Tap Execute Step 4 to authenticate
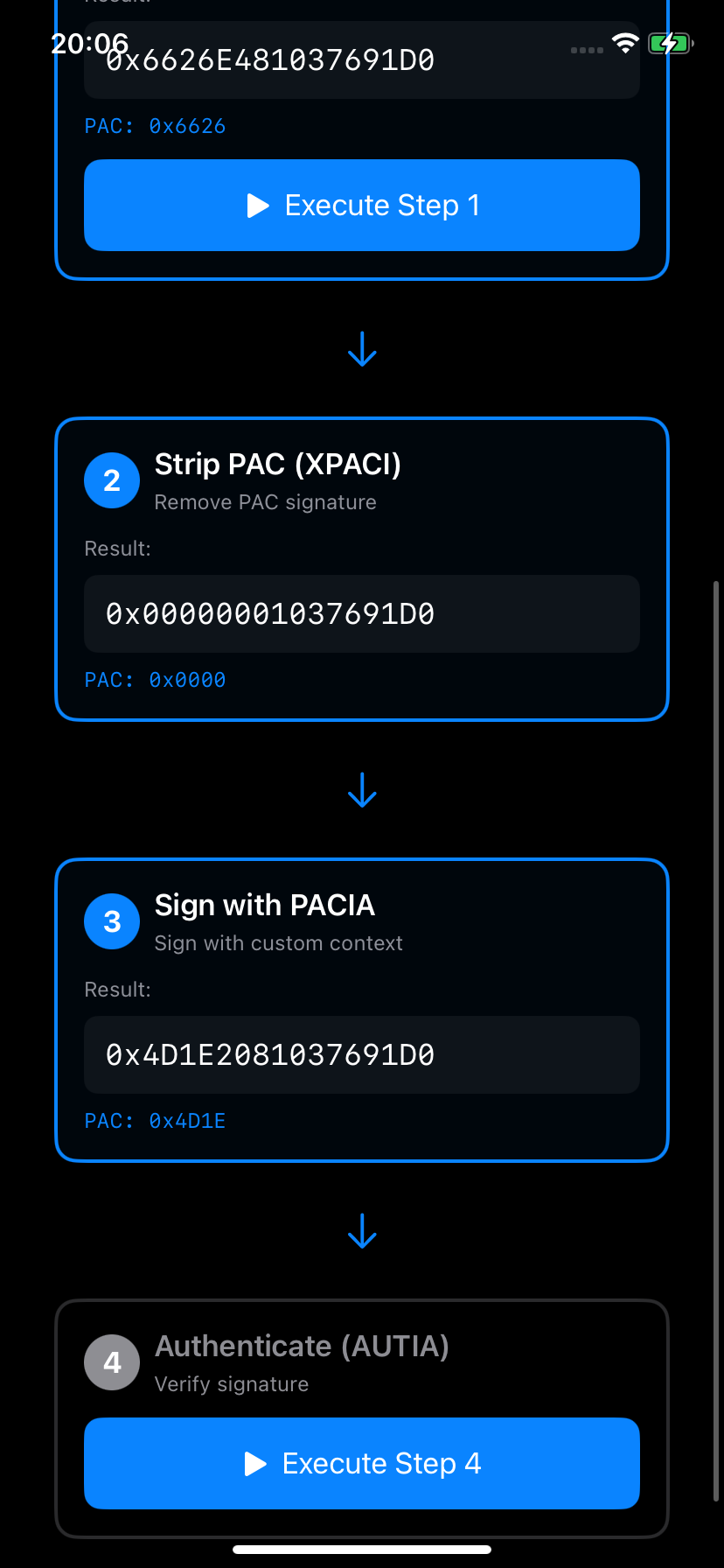724x1568 pixels. [362, 1463]
